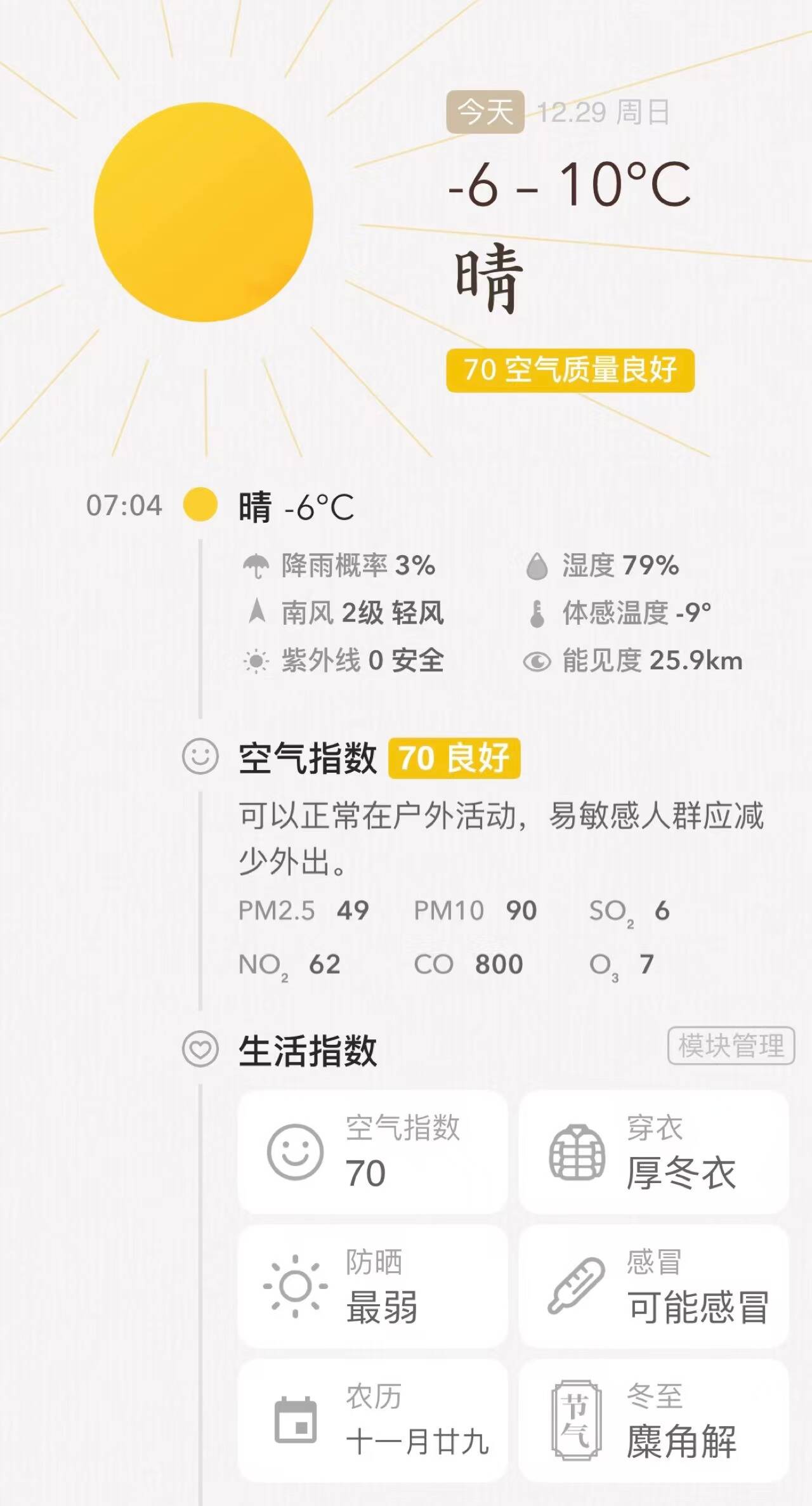This screenshot has width=812, height=1506.
Task: Open the 感冒 可能感冒 cold-risk card
Action: 653,1287
